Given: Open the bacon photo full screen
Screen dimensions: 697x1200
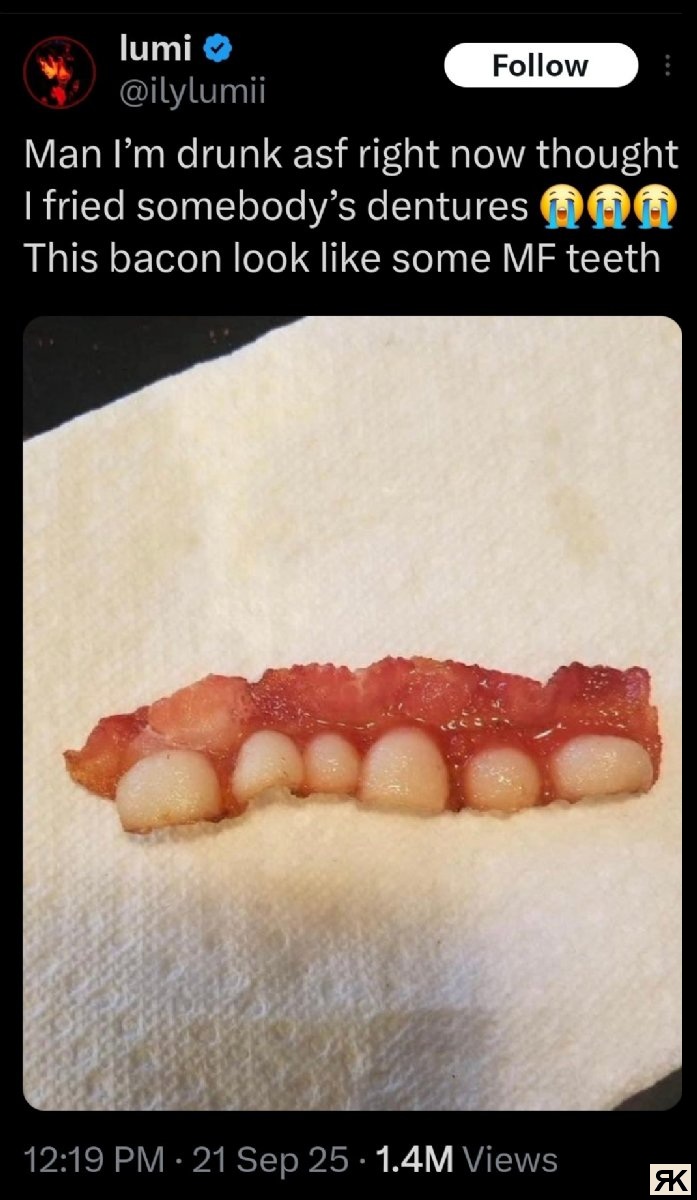Looking at the screenshot, I should click(352, 712).
